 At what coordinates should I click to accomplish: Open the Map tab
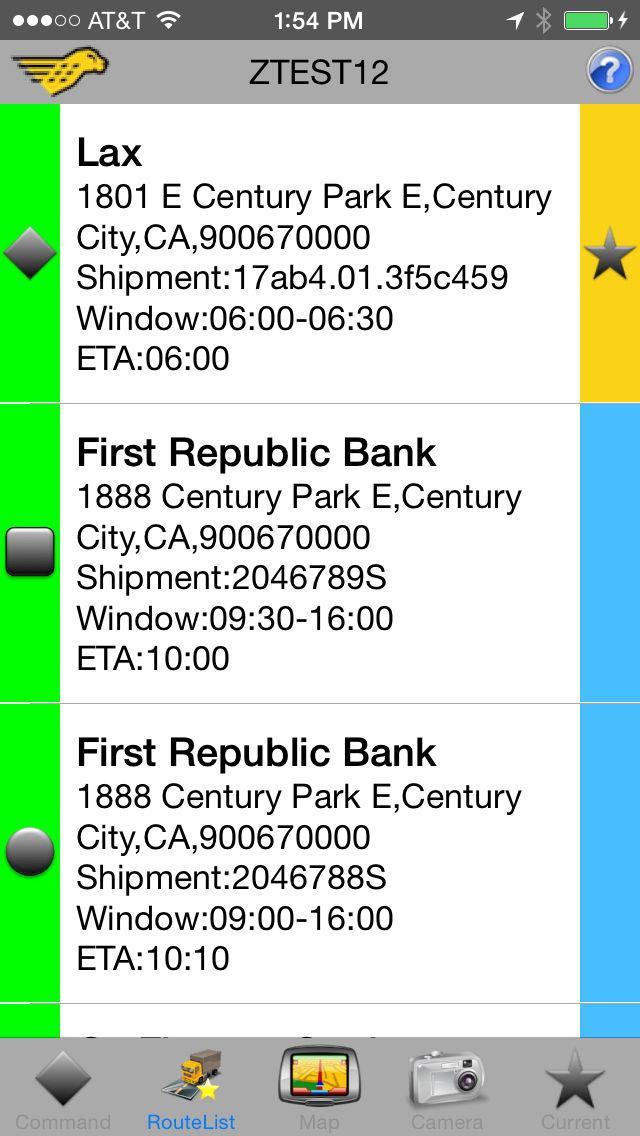(x=319, y=1090)
